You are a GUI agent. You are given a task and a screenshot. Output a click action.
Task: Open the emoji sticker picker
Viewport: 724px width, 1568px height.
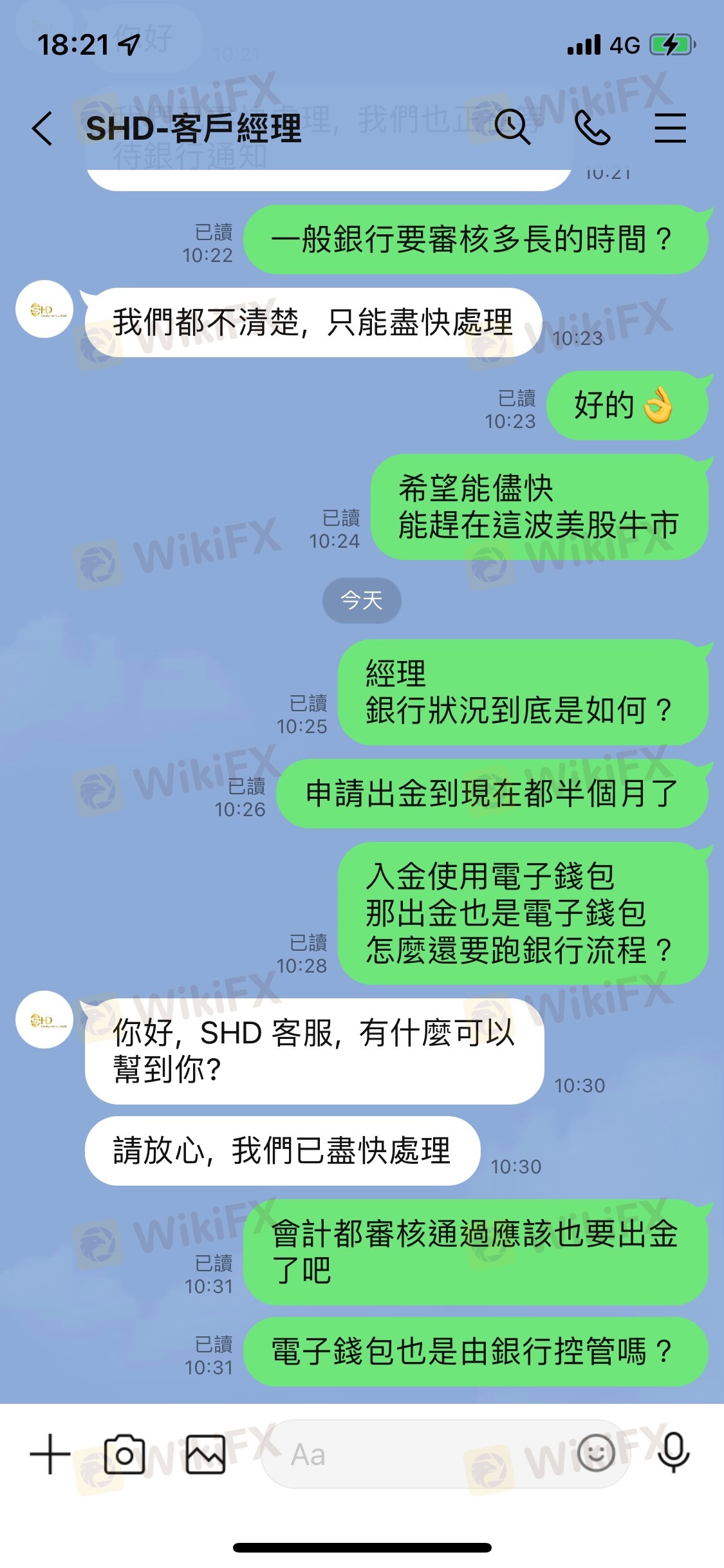tap(596, 1453)
